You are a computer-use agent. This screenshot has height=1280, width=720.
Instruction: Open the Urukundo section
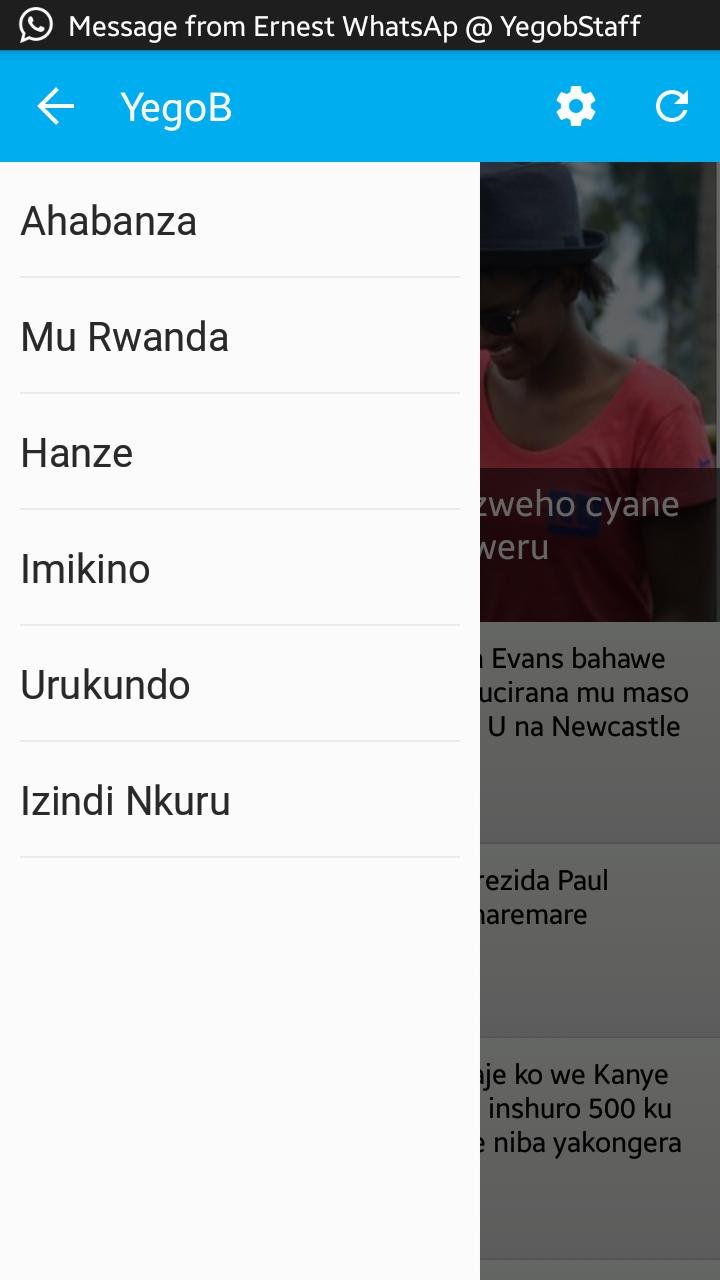(x=239, y=685)
